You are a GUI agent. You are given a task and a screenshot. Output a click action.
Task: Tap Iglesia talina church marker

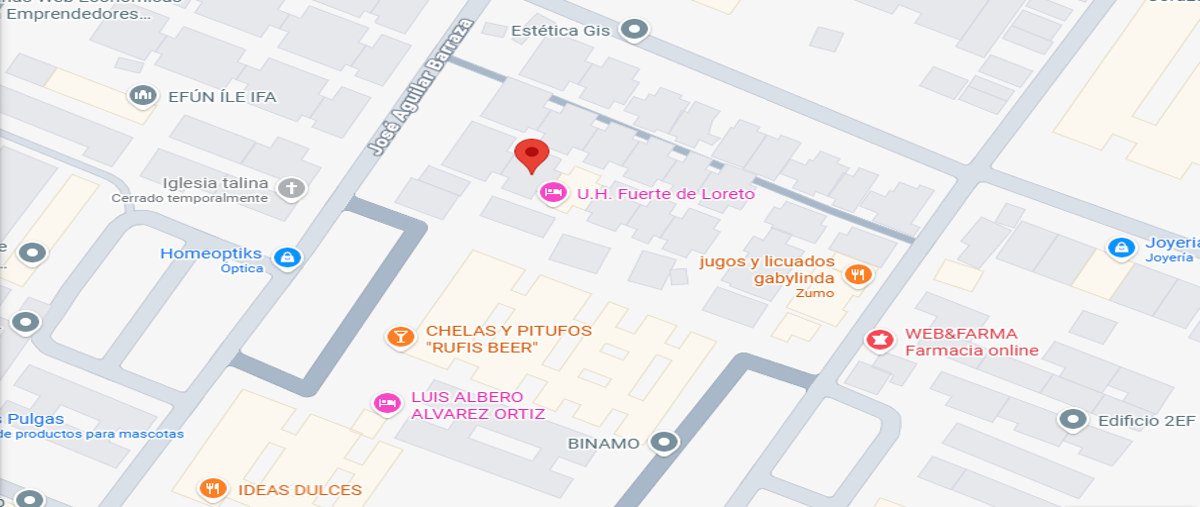tap(291, 188)
